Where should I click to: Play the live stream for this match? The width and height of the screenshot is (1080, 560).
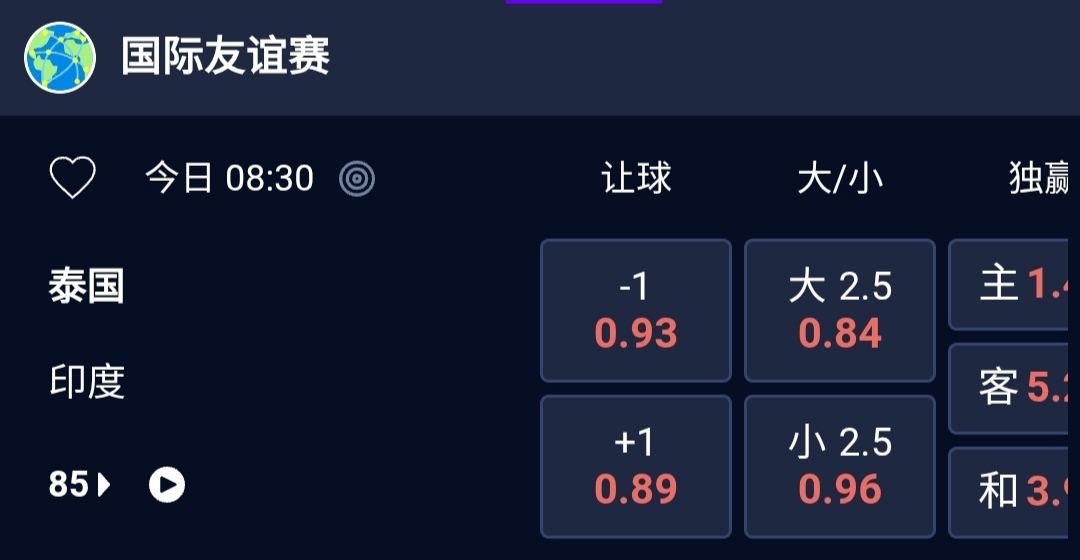(x=167, y=485)
